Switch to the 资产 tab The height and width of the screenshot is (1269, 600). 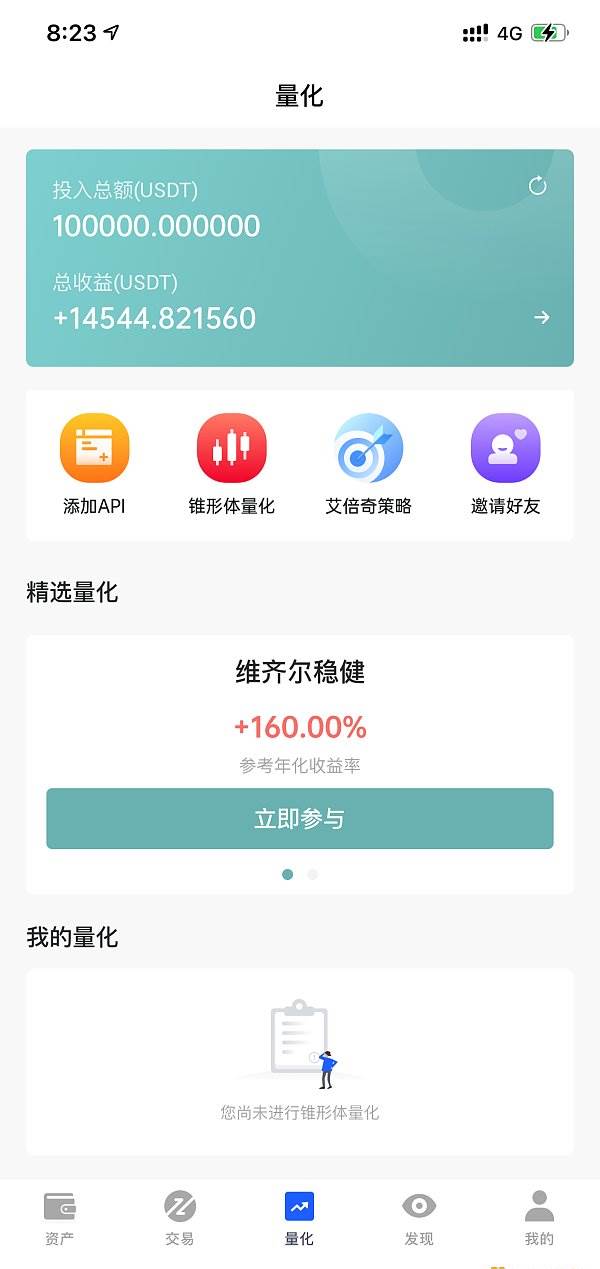pyautogui.click(x=60, y=1218)
